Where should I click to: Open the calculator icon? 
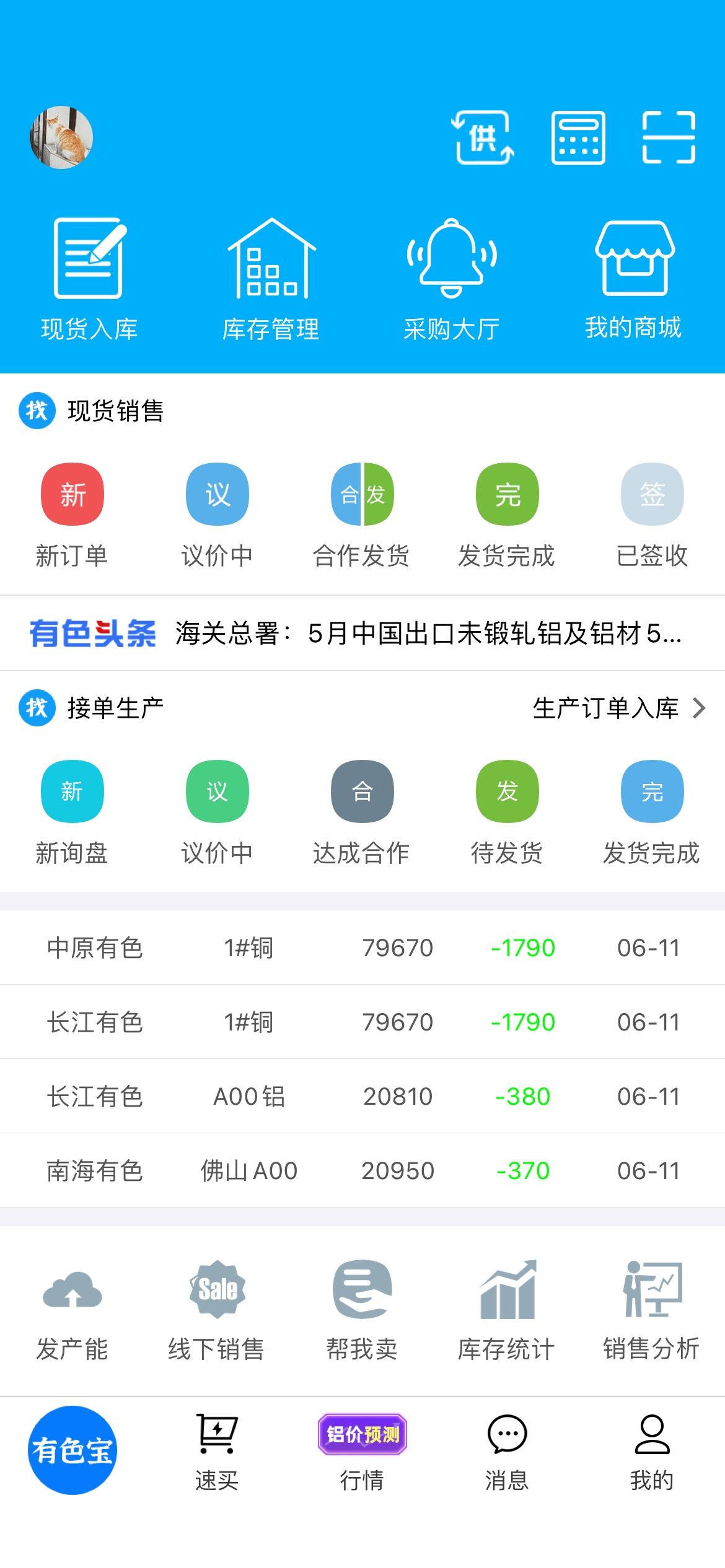pos(578,137)
